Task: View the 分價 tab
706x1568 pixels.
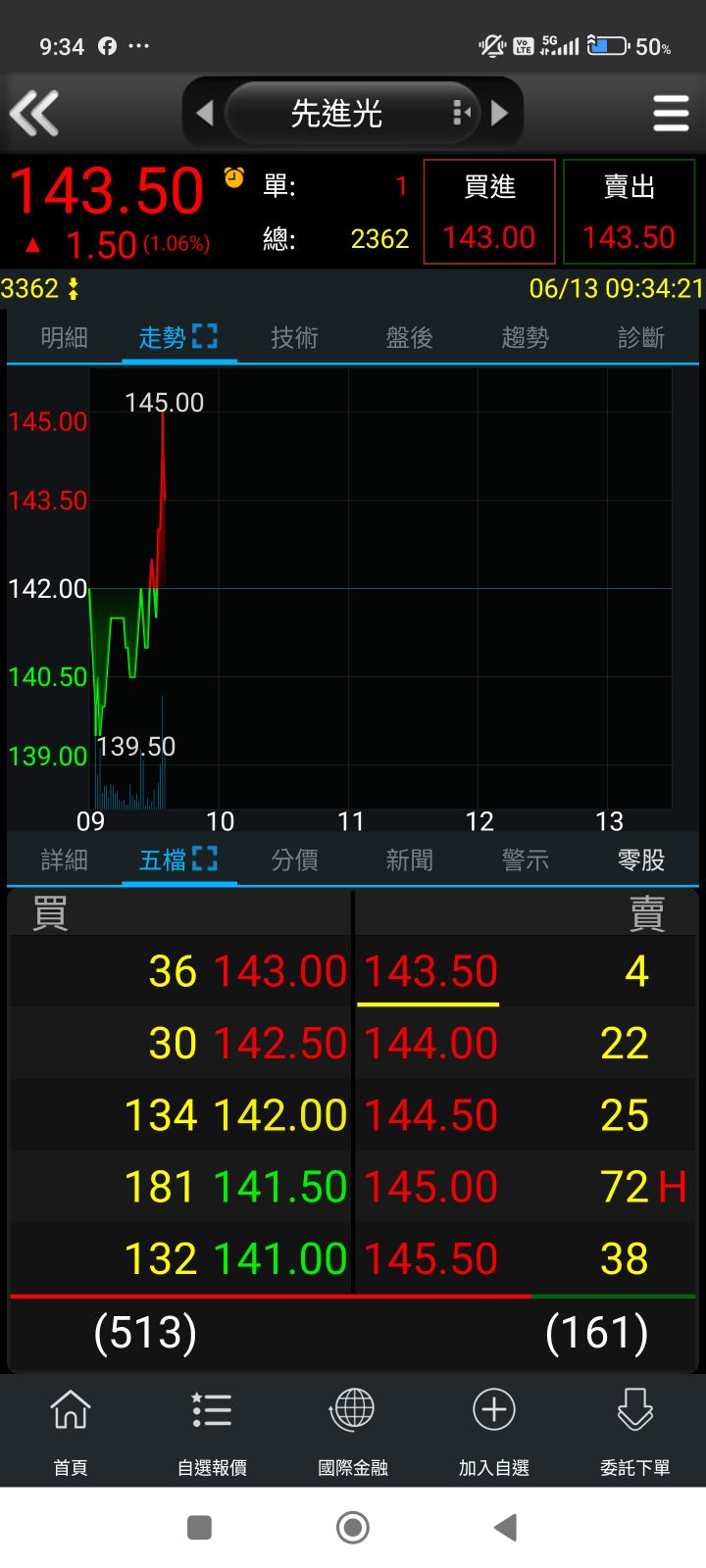Action: [x=294, y=860]
